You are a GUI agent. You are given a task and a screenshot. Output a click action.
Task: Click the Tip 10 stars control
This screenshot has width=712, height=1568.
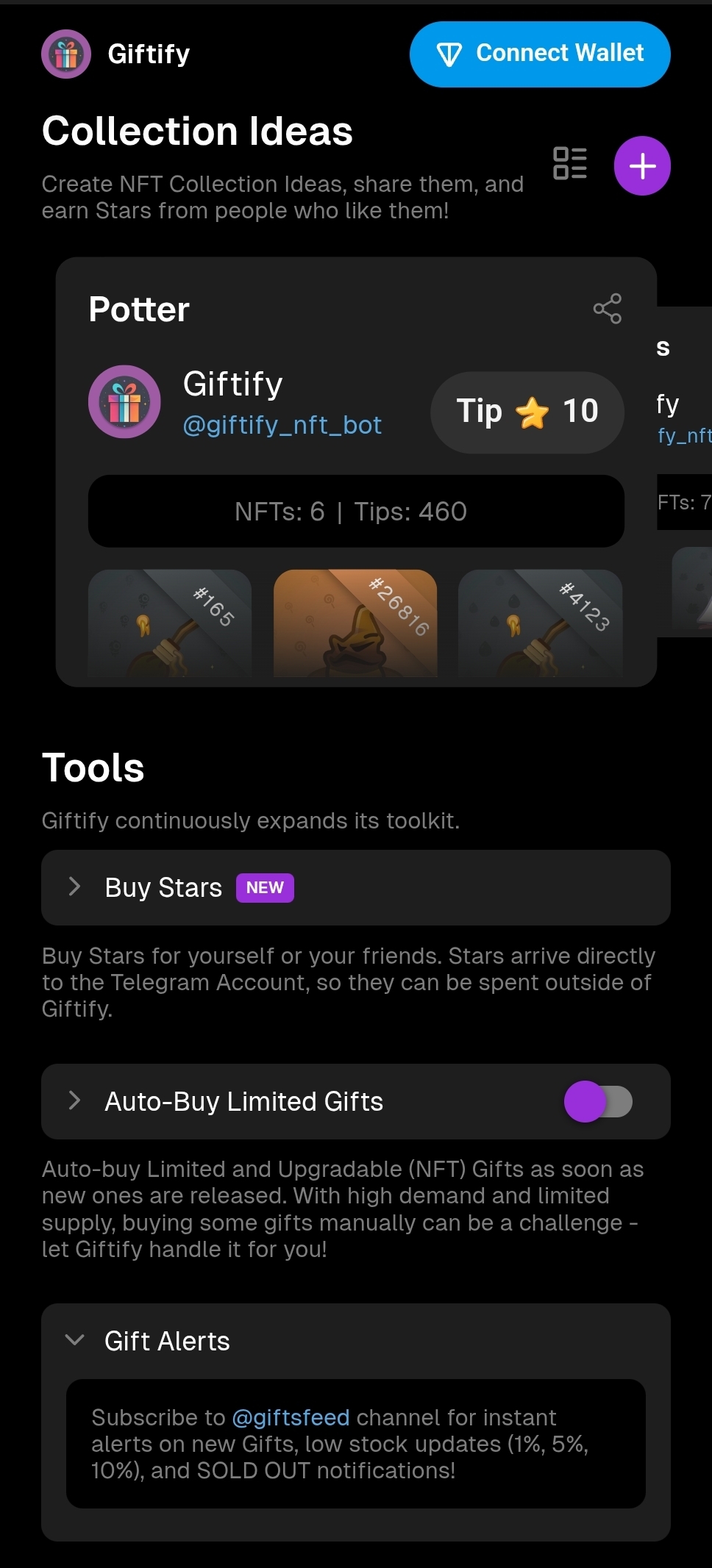[527, 412]
